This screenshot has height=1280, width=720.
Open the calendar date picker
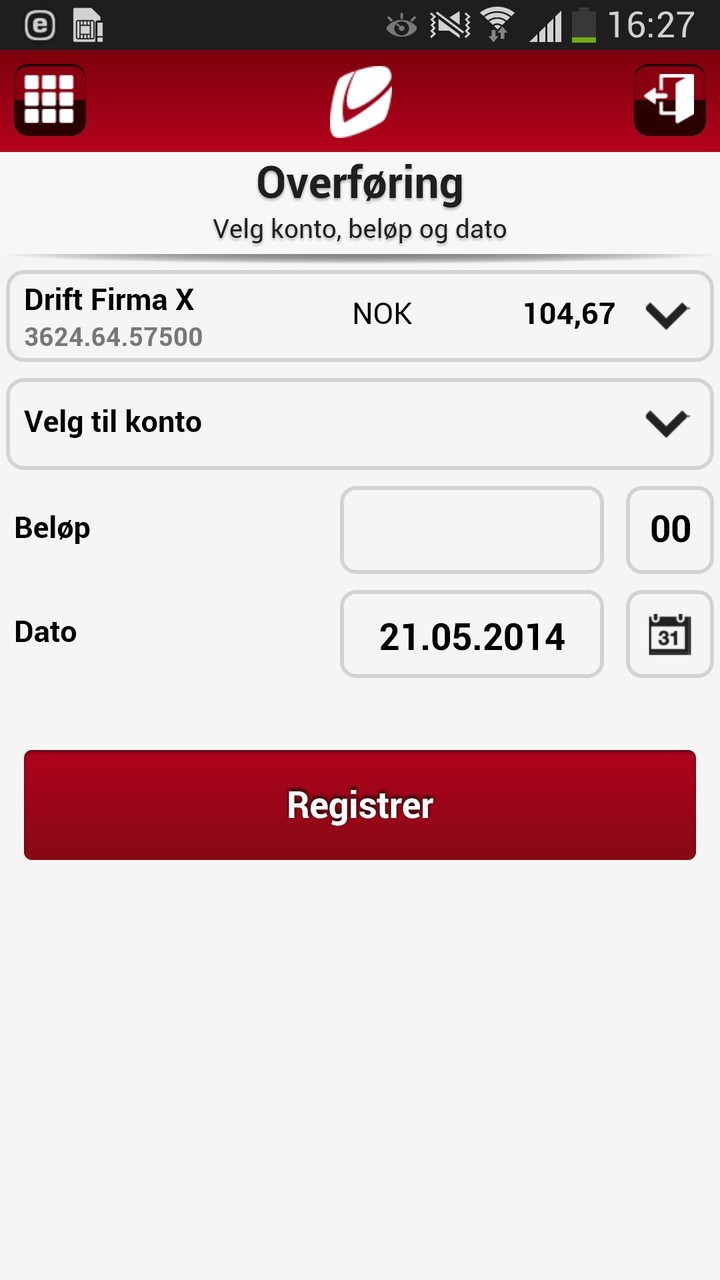point(669,634)
